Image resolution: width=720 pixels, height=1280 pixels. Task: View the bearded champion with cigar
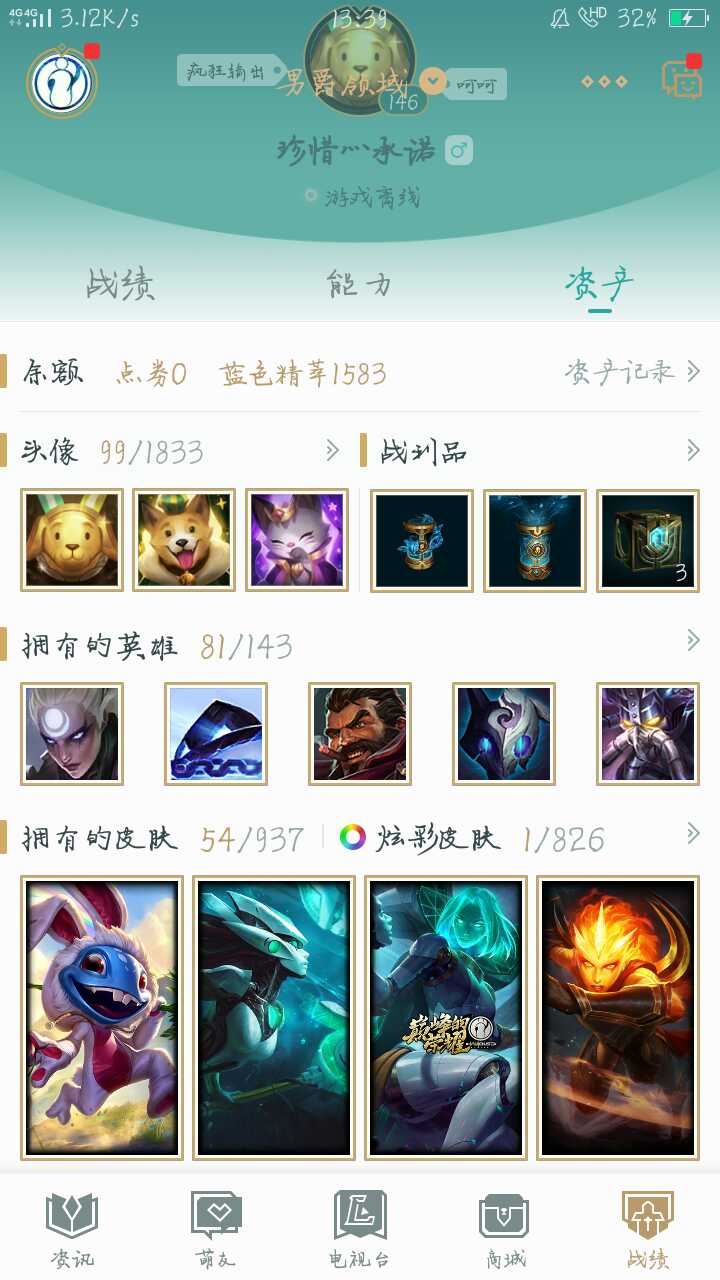(x=360, y=734)
